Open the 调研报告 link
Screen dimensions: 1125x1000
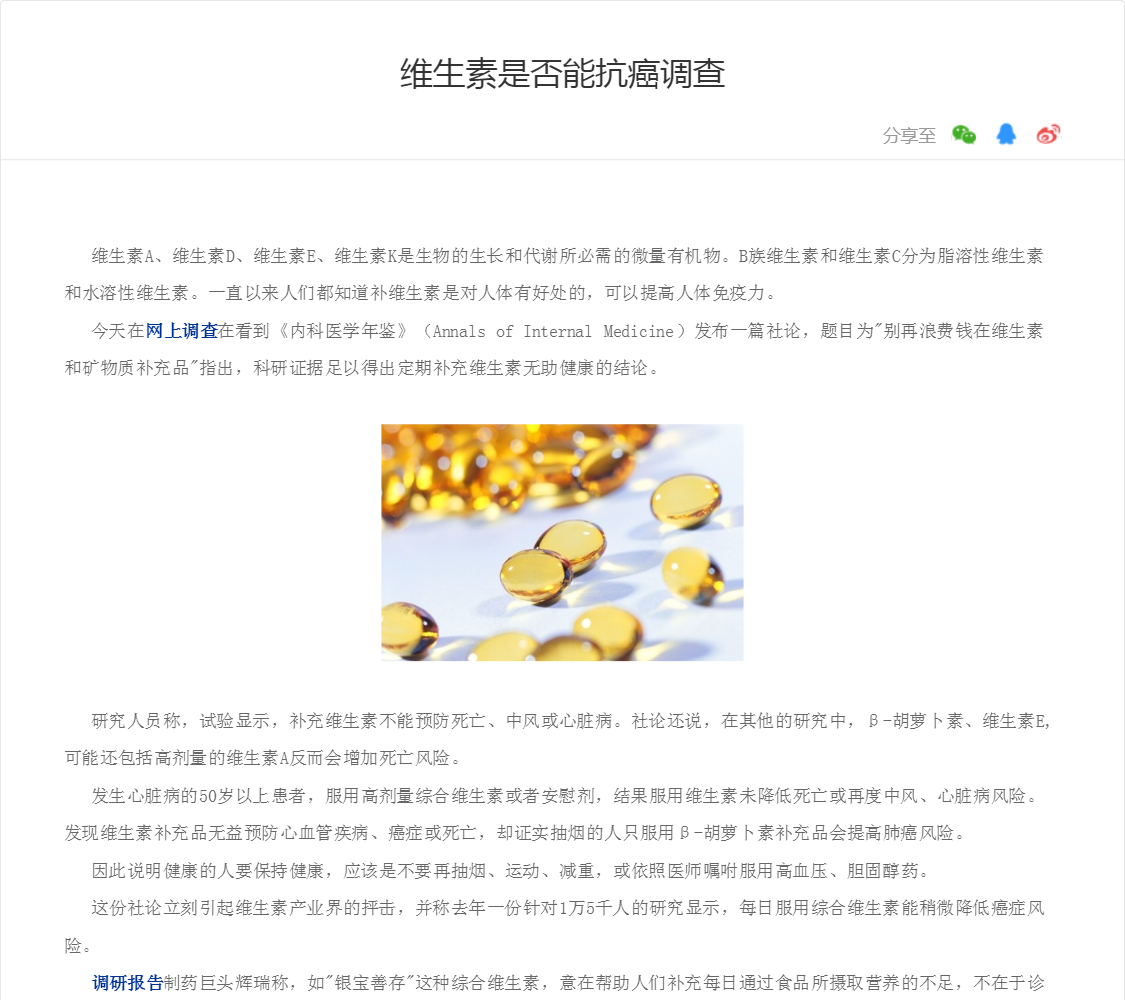pos(128,983)
